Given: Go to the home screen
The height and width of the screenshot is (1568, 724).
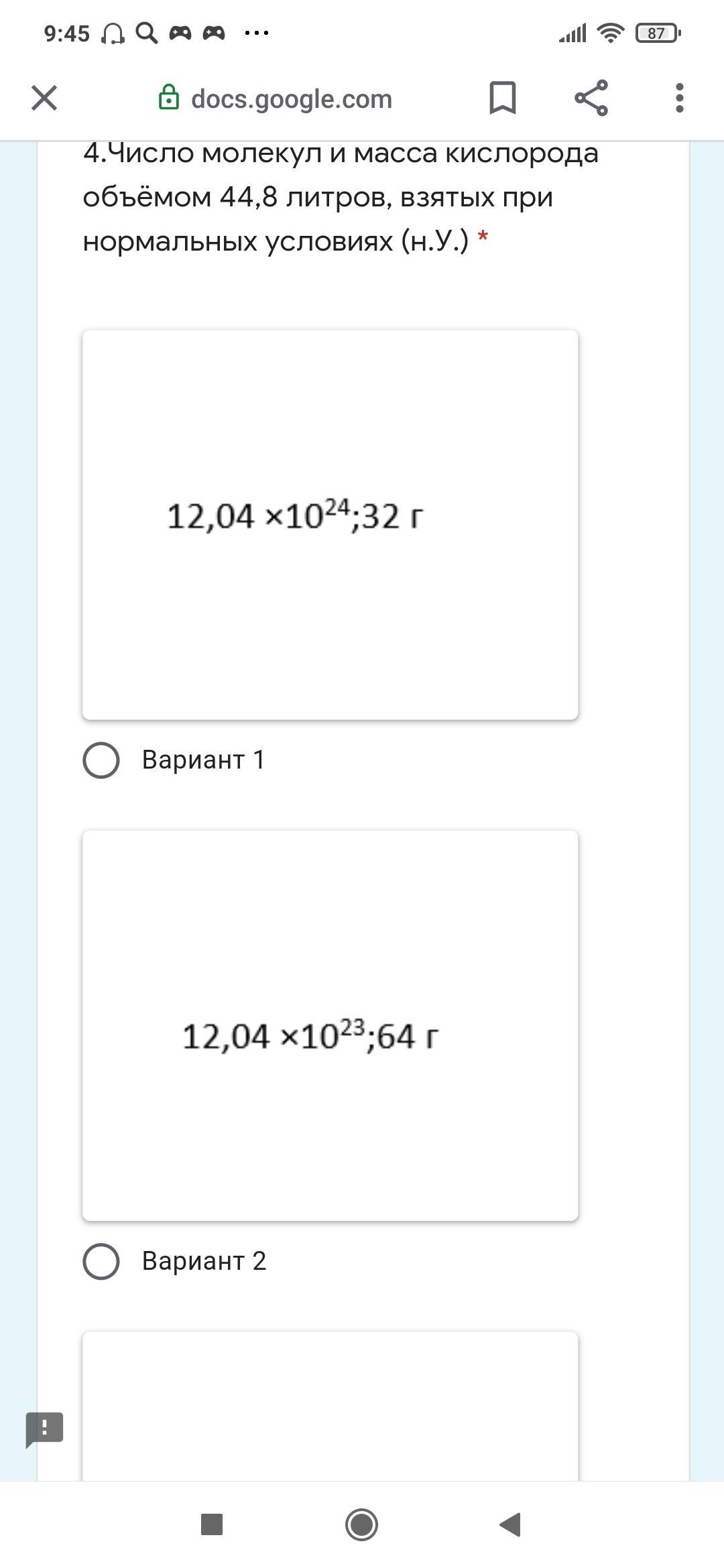Looking at the screenshot, I should point(361,1525).
